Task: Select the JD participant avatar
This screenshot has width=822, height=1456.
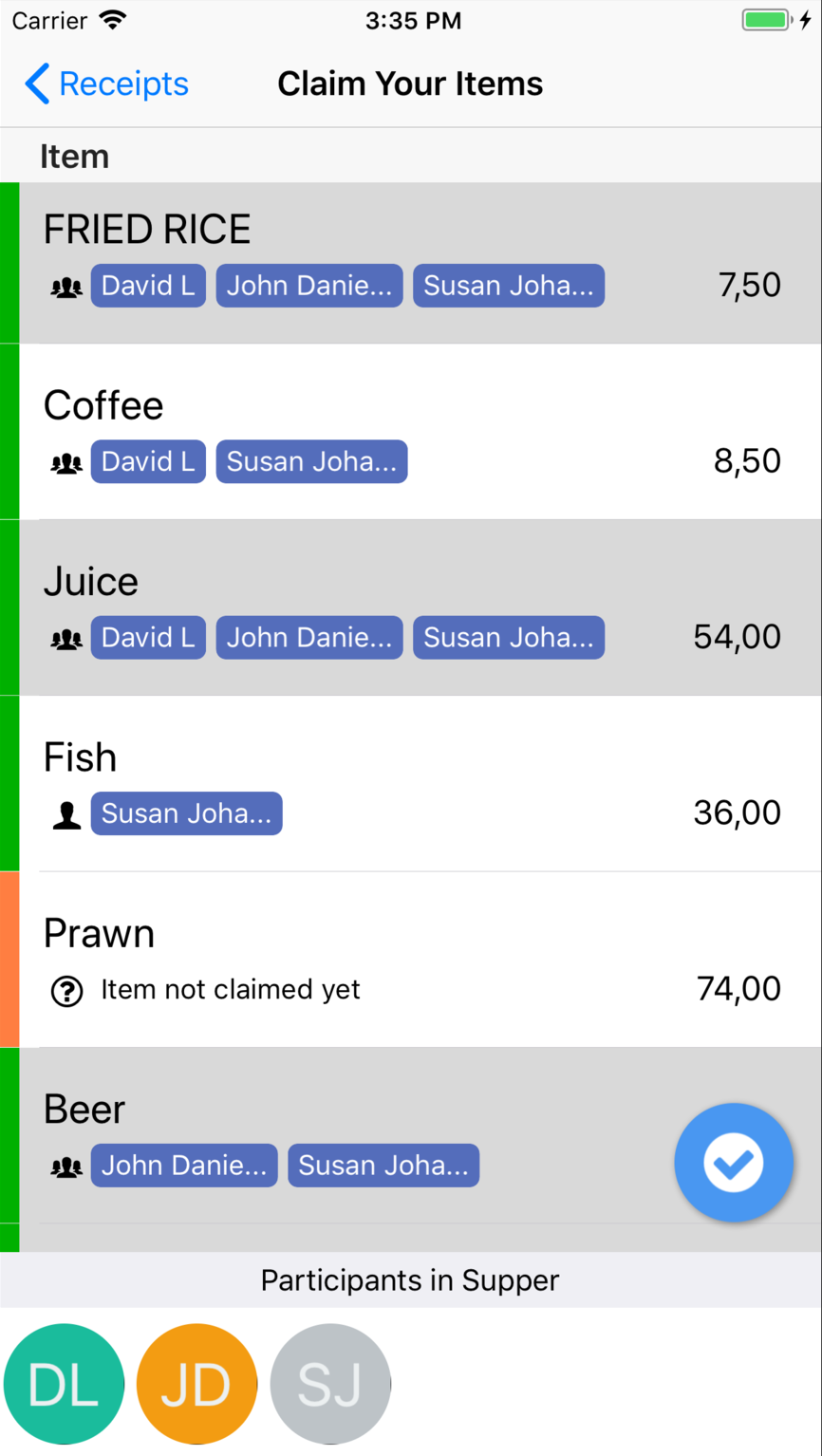Action: pyautogui.click(x=196, y=1384)
